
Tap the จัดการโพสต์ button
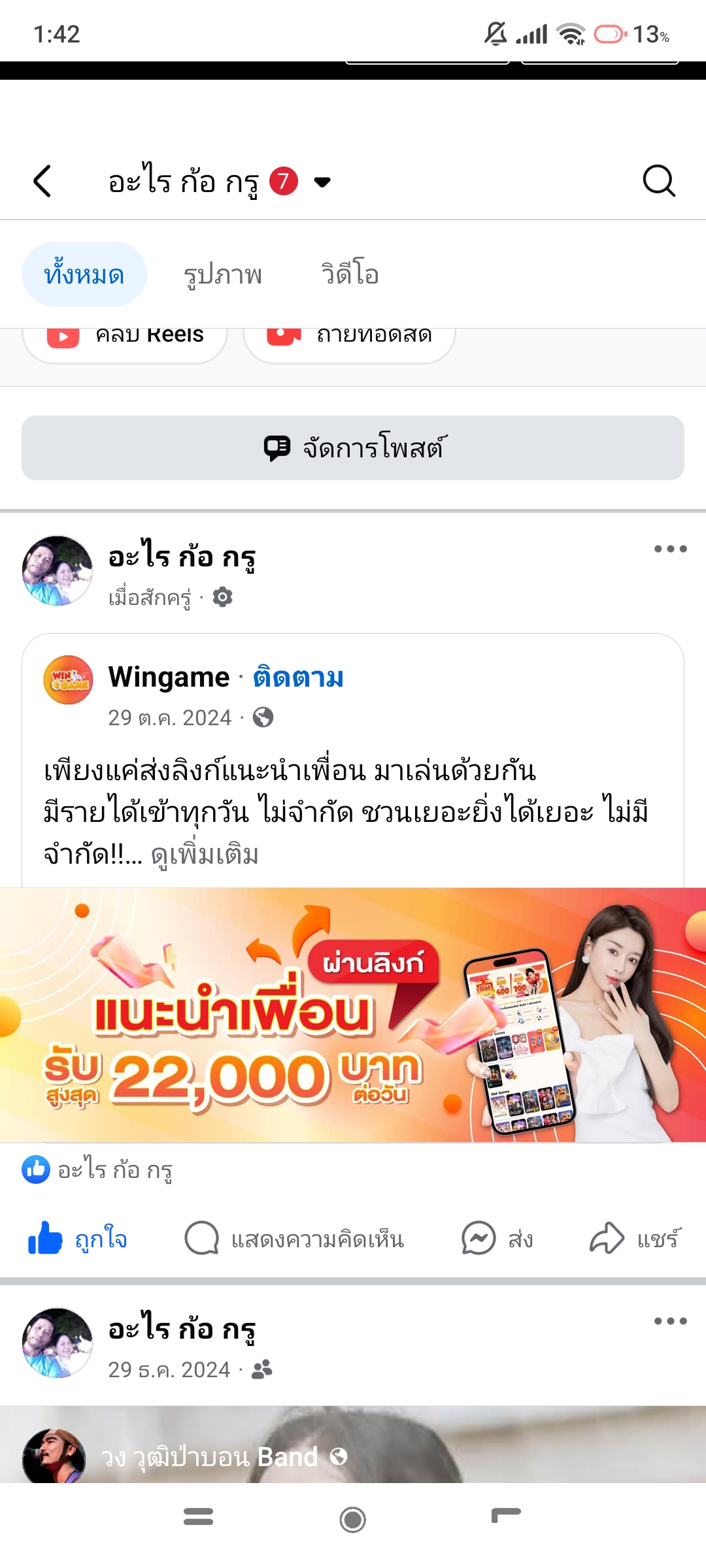tap(353, 448)
